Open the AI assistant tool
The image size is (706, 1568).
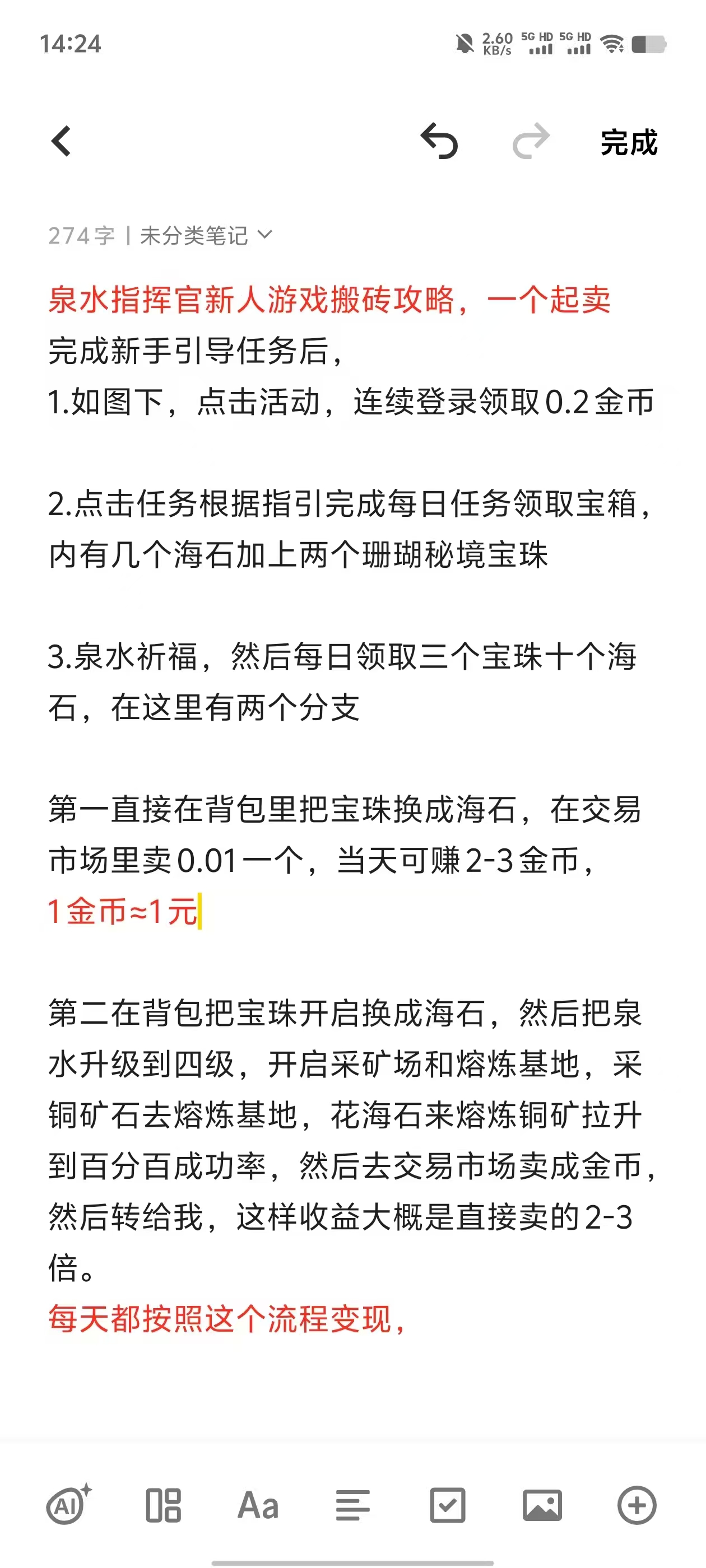[x=69, y=1505]
